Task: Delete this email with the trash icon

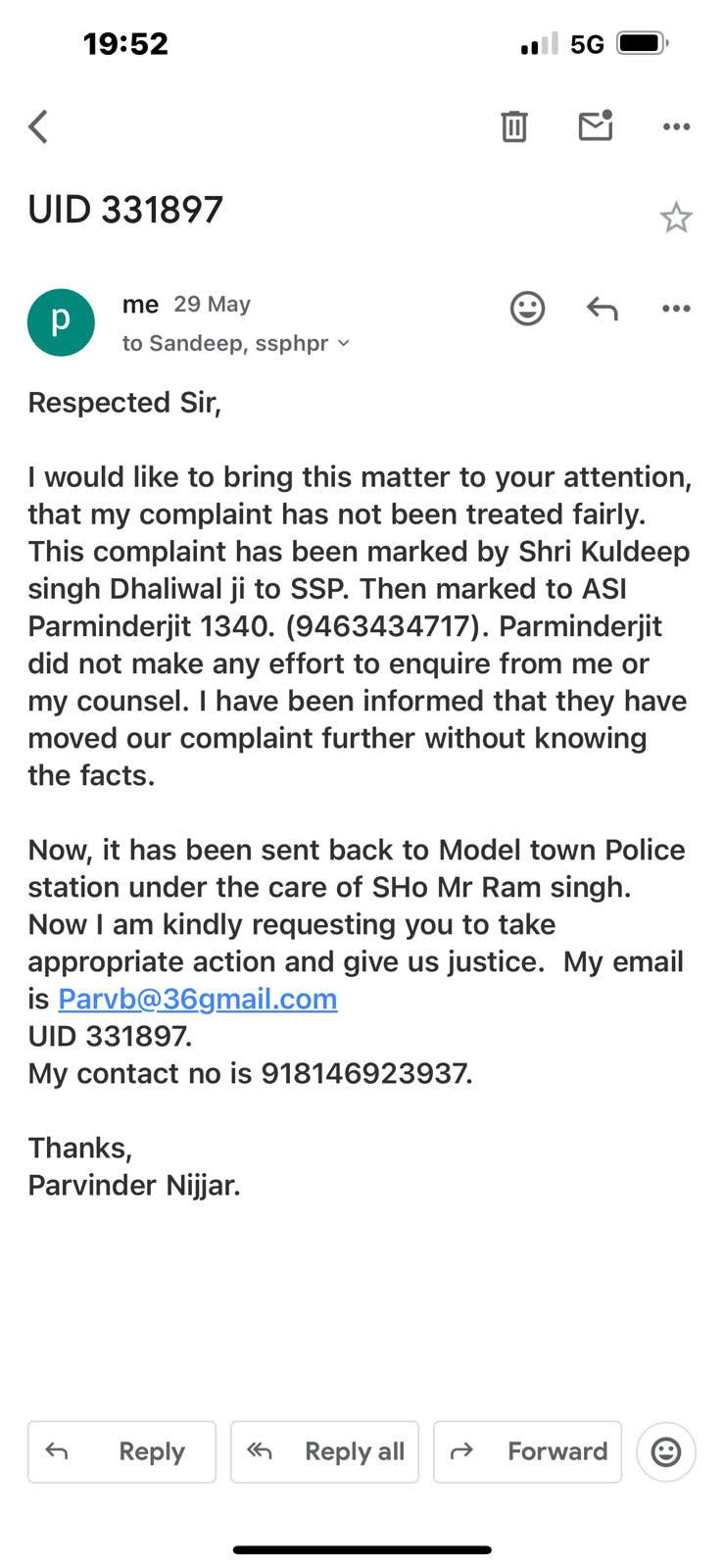Action: point(514,126)
